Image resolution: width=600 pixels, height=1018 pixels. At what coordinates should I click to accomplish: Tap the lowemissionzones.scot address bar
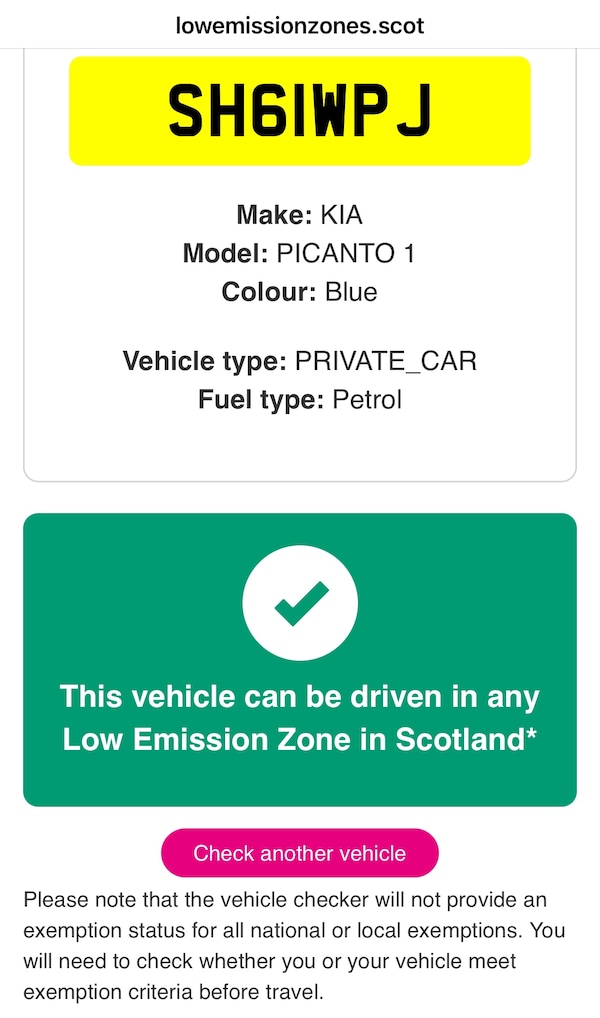(x=300, y=25)
